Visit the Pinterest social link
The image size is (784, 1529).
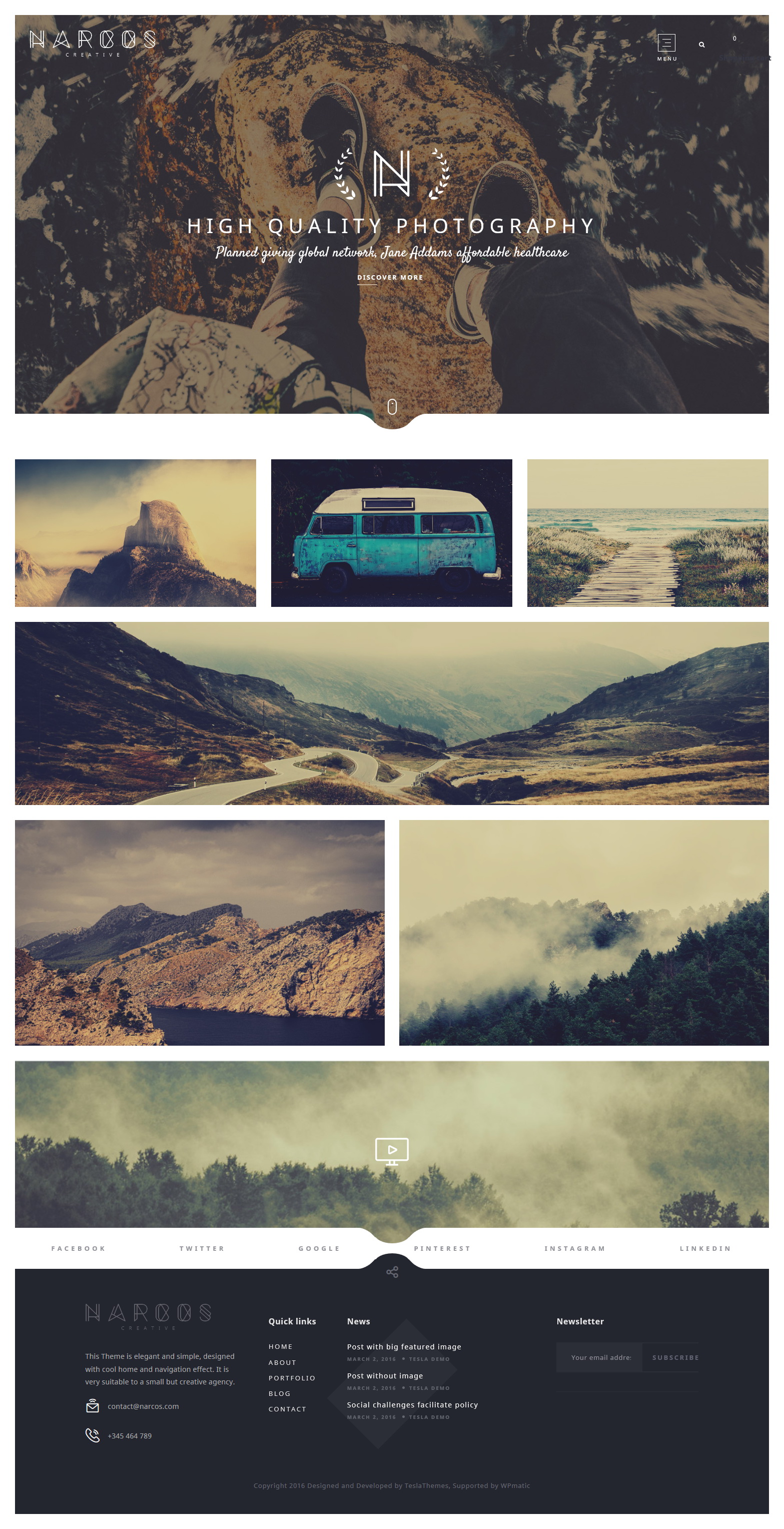click(x=442, y=1248)
